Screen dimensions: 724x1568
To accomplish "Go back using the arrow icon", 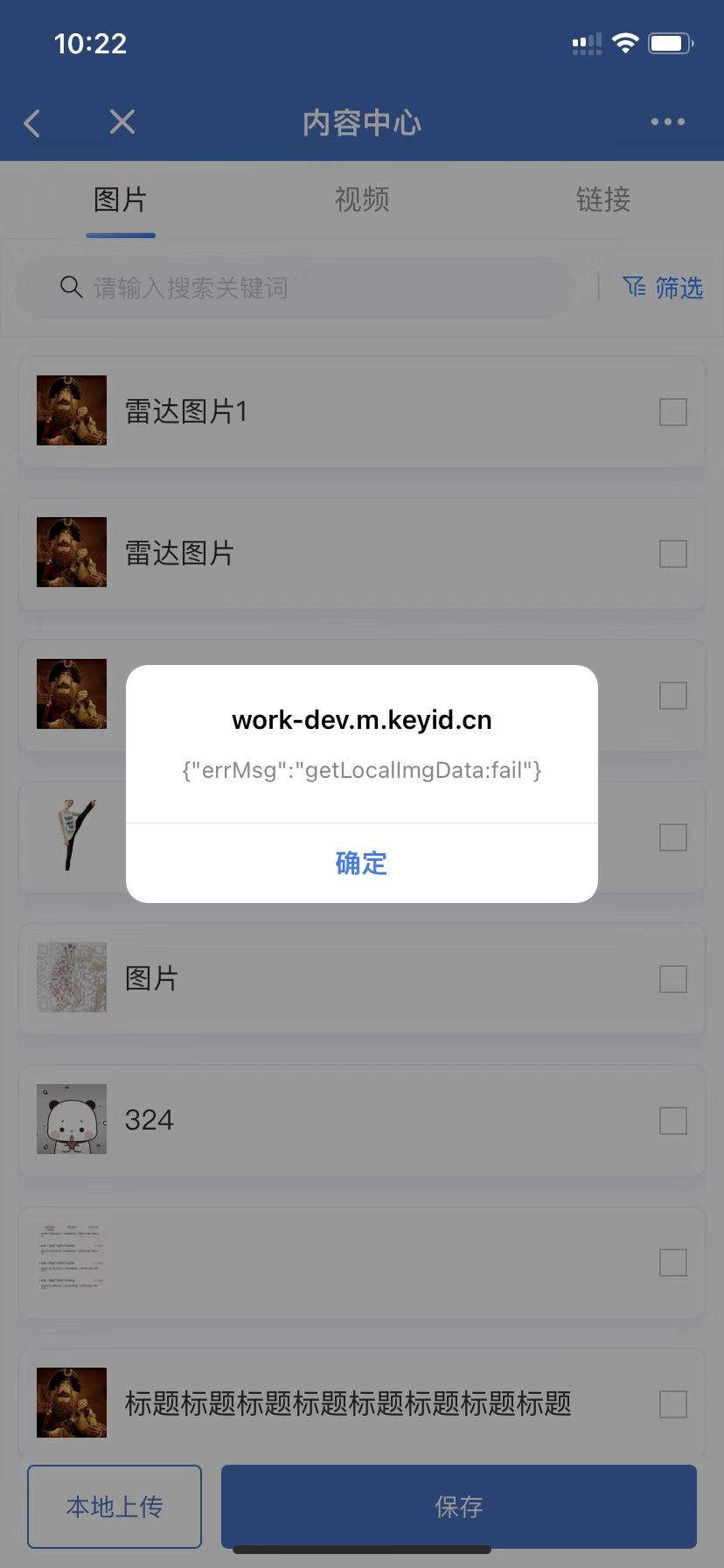I will [x=32, y=123].
